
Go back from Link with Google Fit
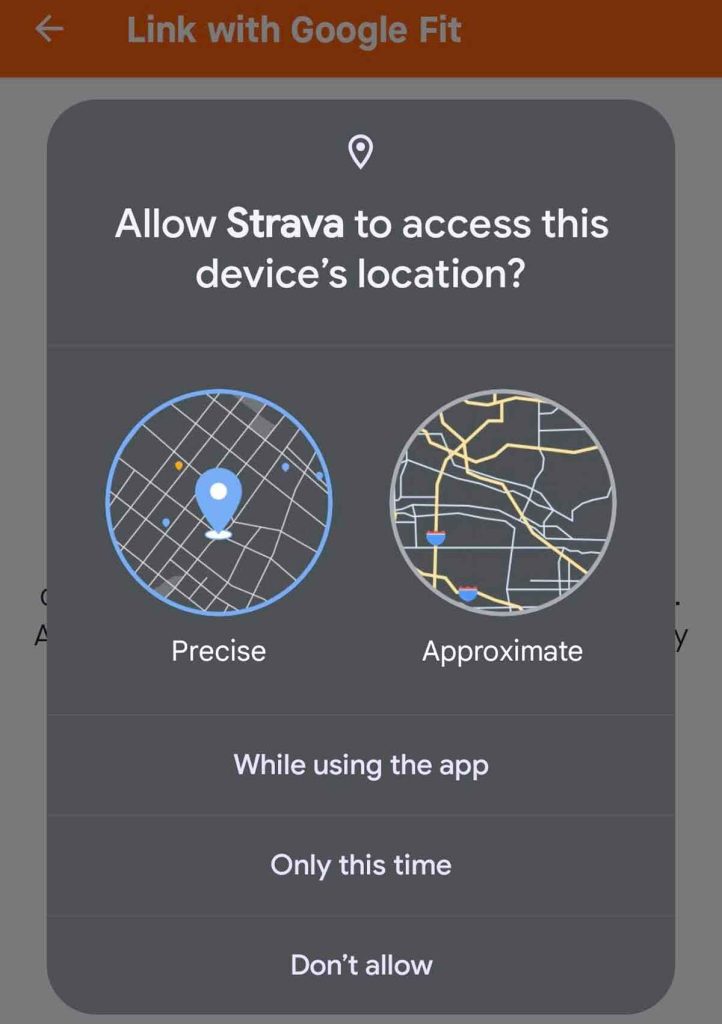coord(49,31)
